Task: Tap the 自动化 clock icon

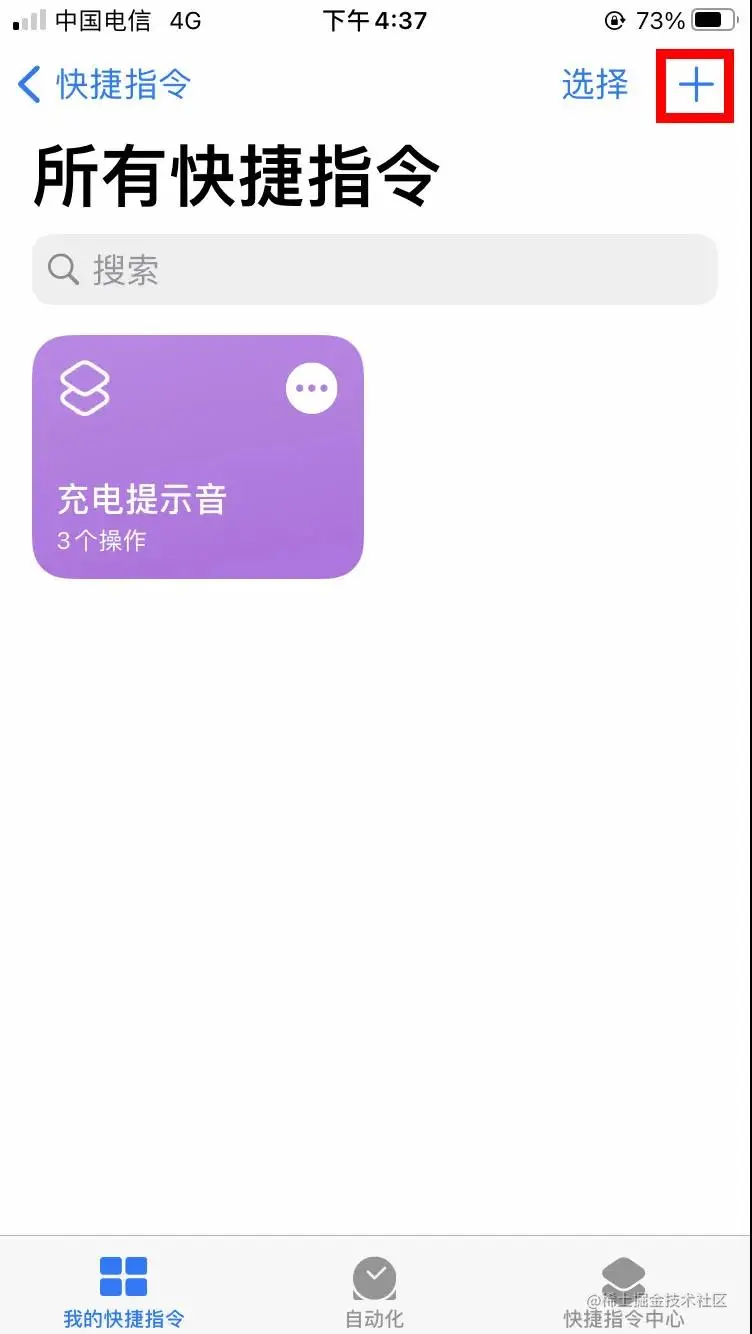Action: coord(375,1276)
